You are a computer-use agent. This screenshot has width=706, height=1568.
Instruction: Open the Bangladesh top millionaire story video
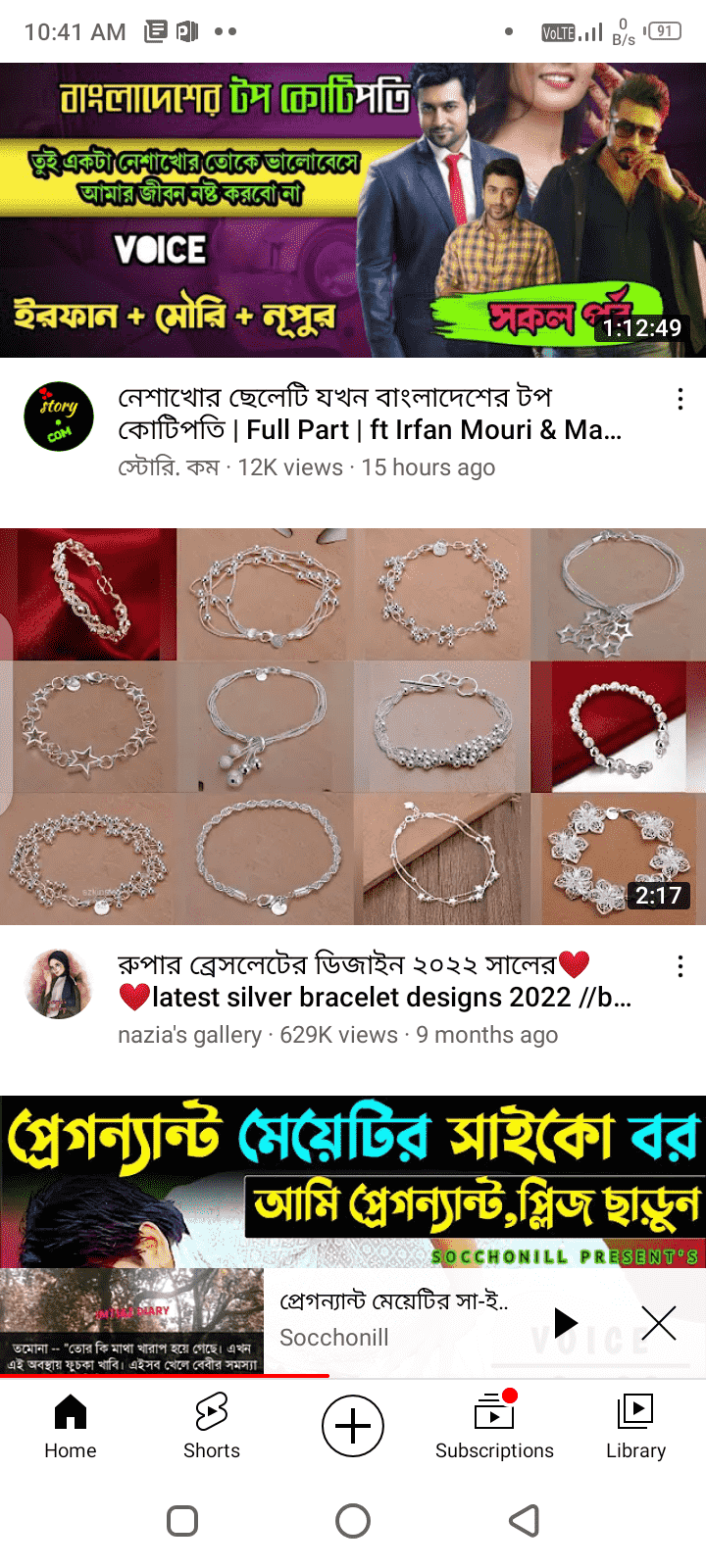(x=353, y=210)
